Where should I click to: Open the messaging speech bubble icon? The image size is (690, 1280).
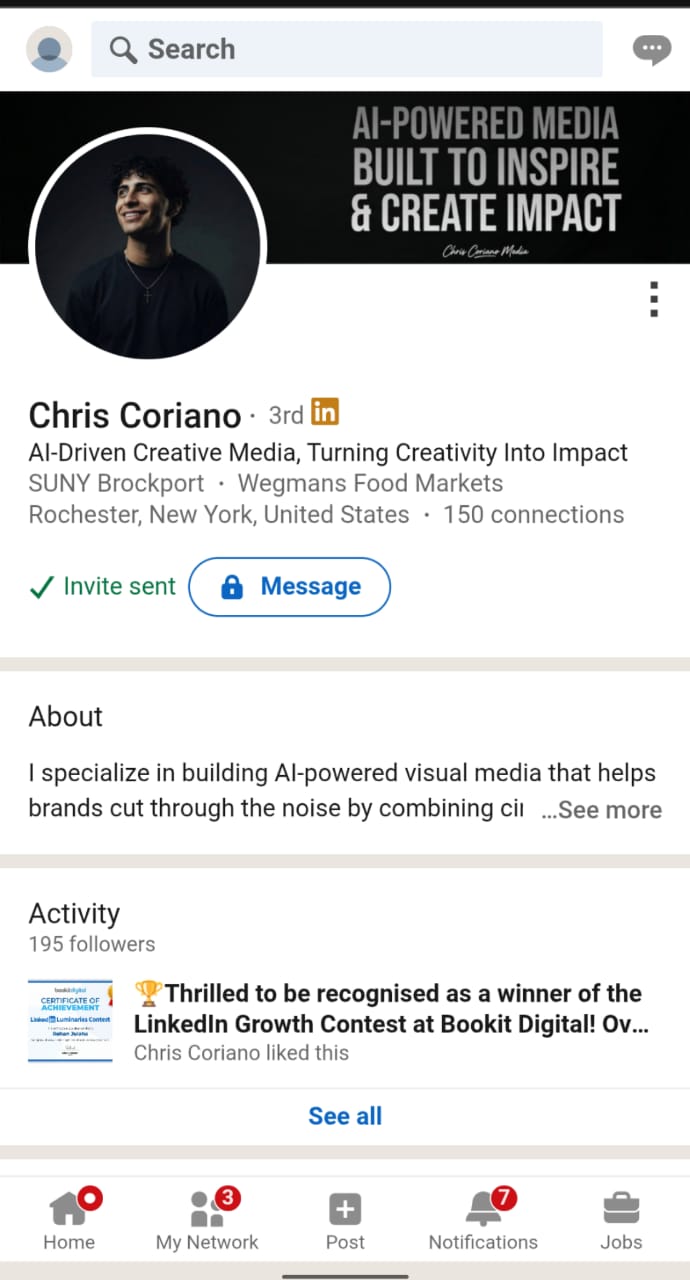click(x=652, y=49)
